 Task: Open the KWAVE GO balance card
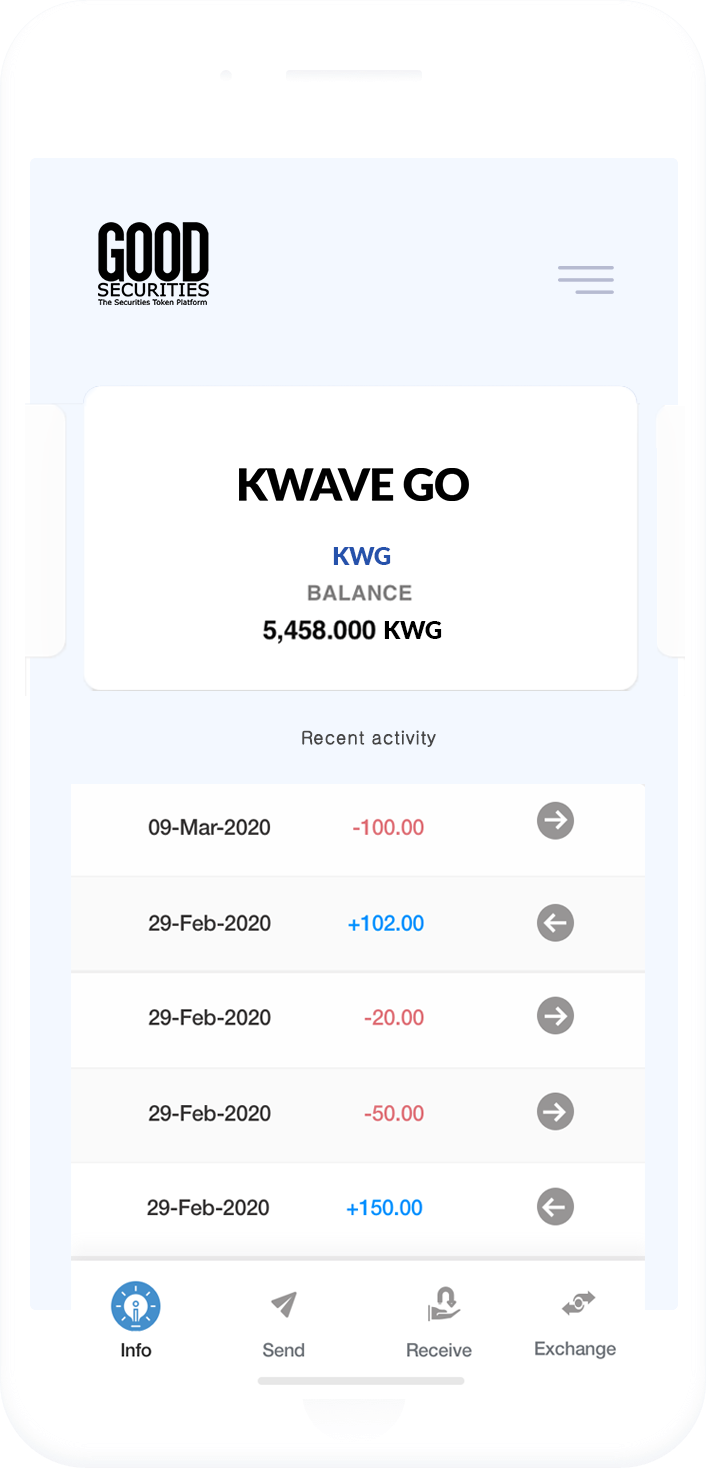click(x=360, y=538)
